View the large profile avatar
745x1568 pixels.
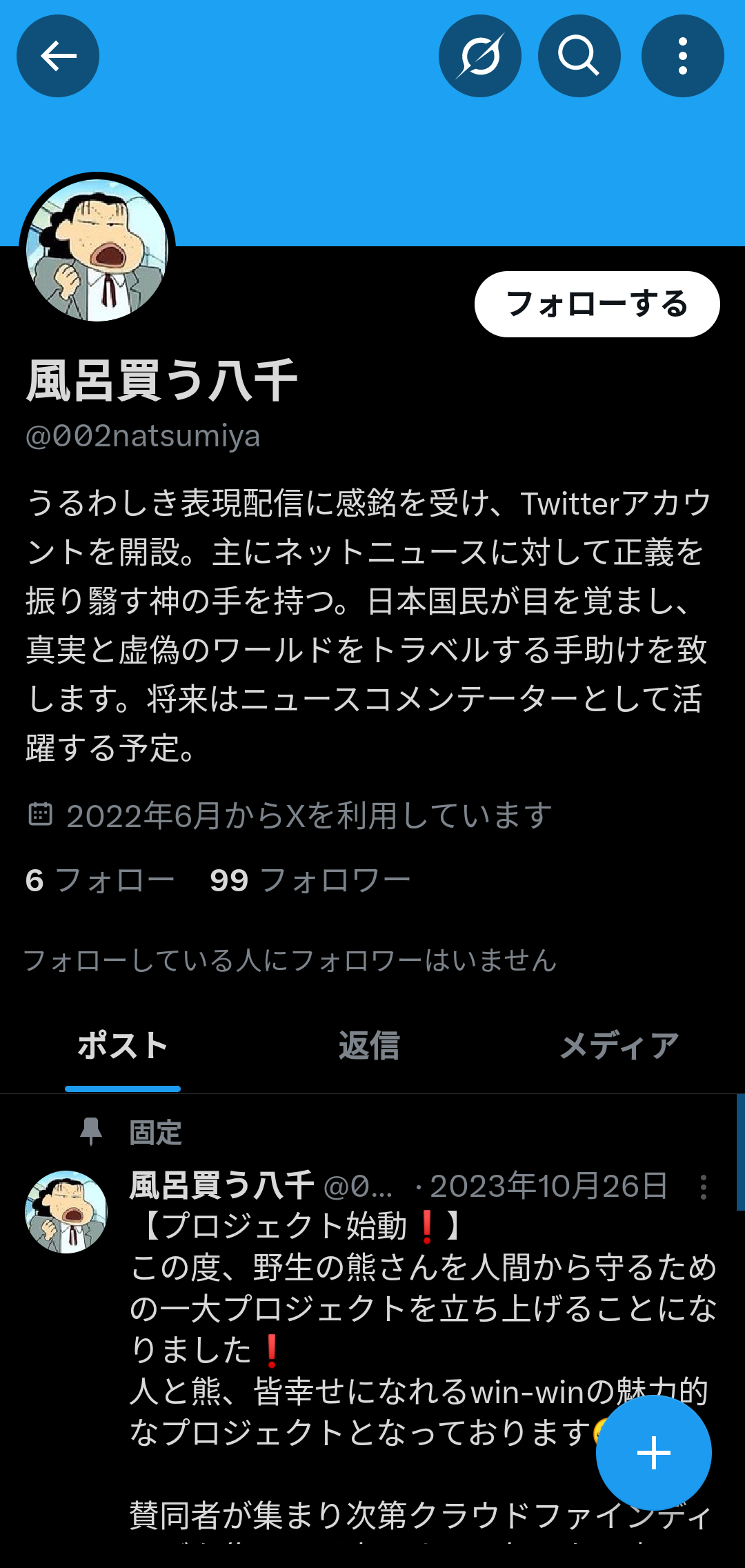(97, 250)
